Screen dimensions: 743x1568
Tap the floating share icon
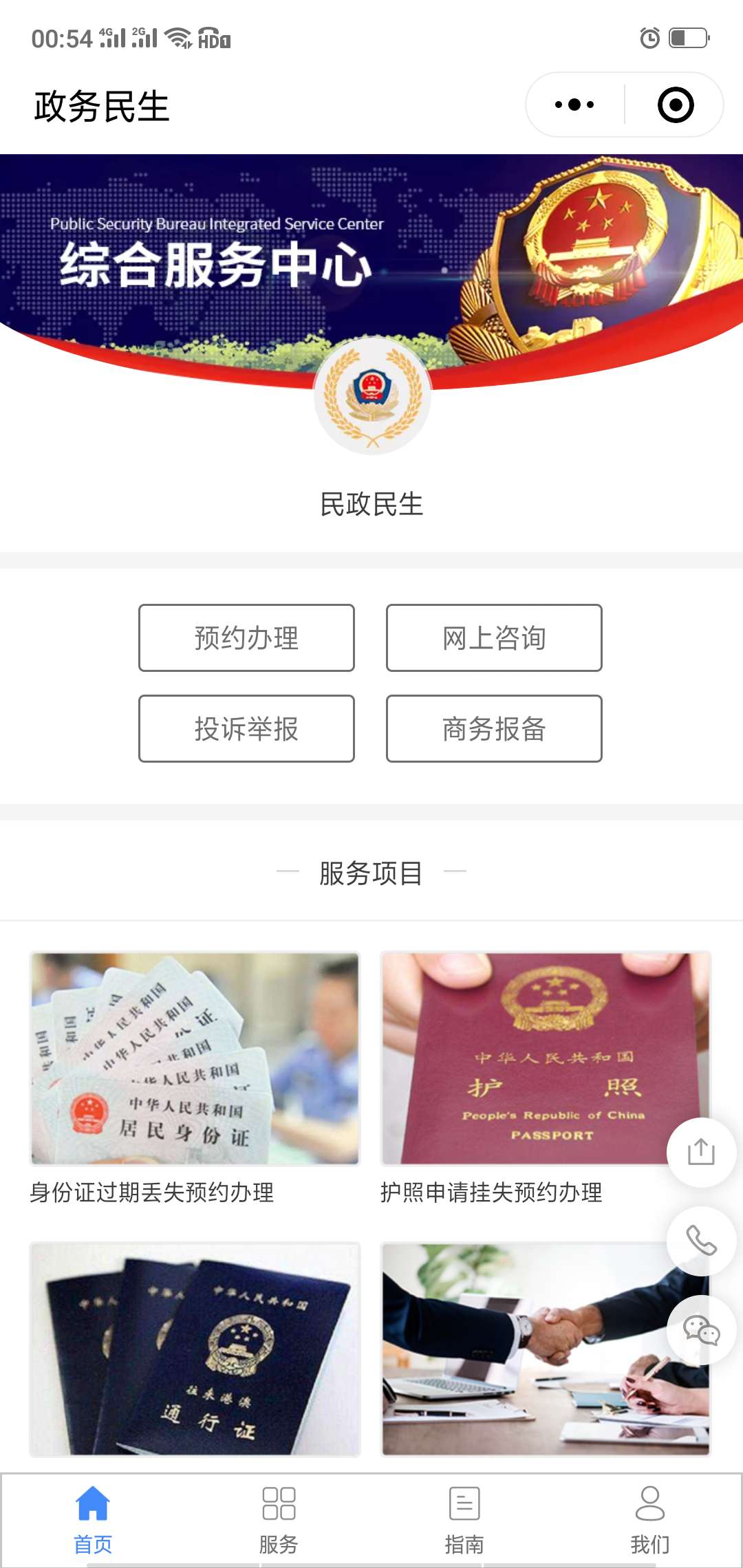701,1152
